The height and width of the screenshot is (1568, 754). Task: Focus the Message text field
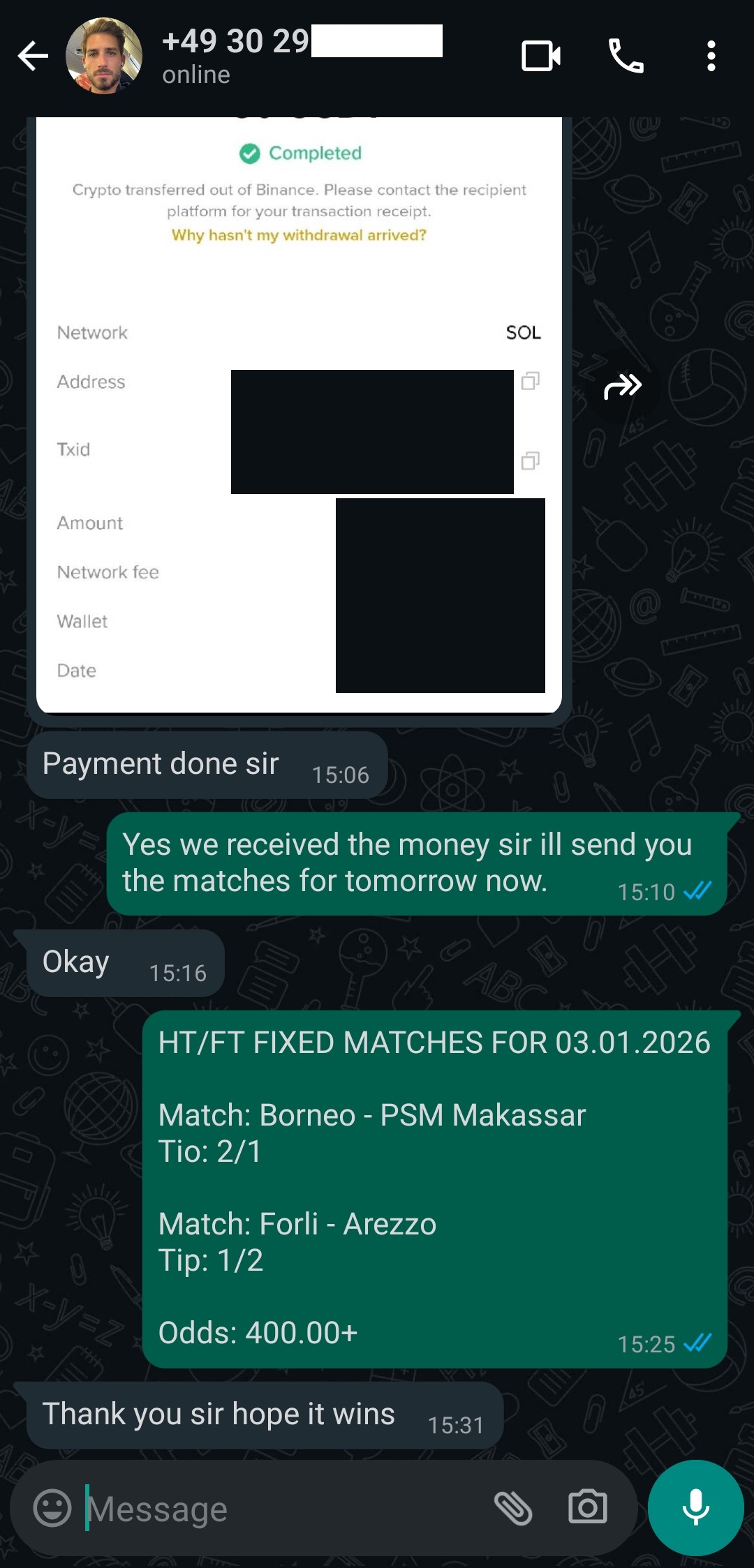(x=279, y=1509)
